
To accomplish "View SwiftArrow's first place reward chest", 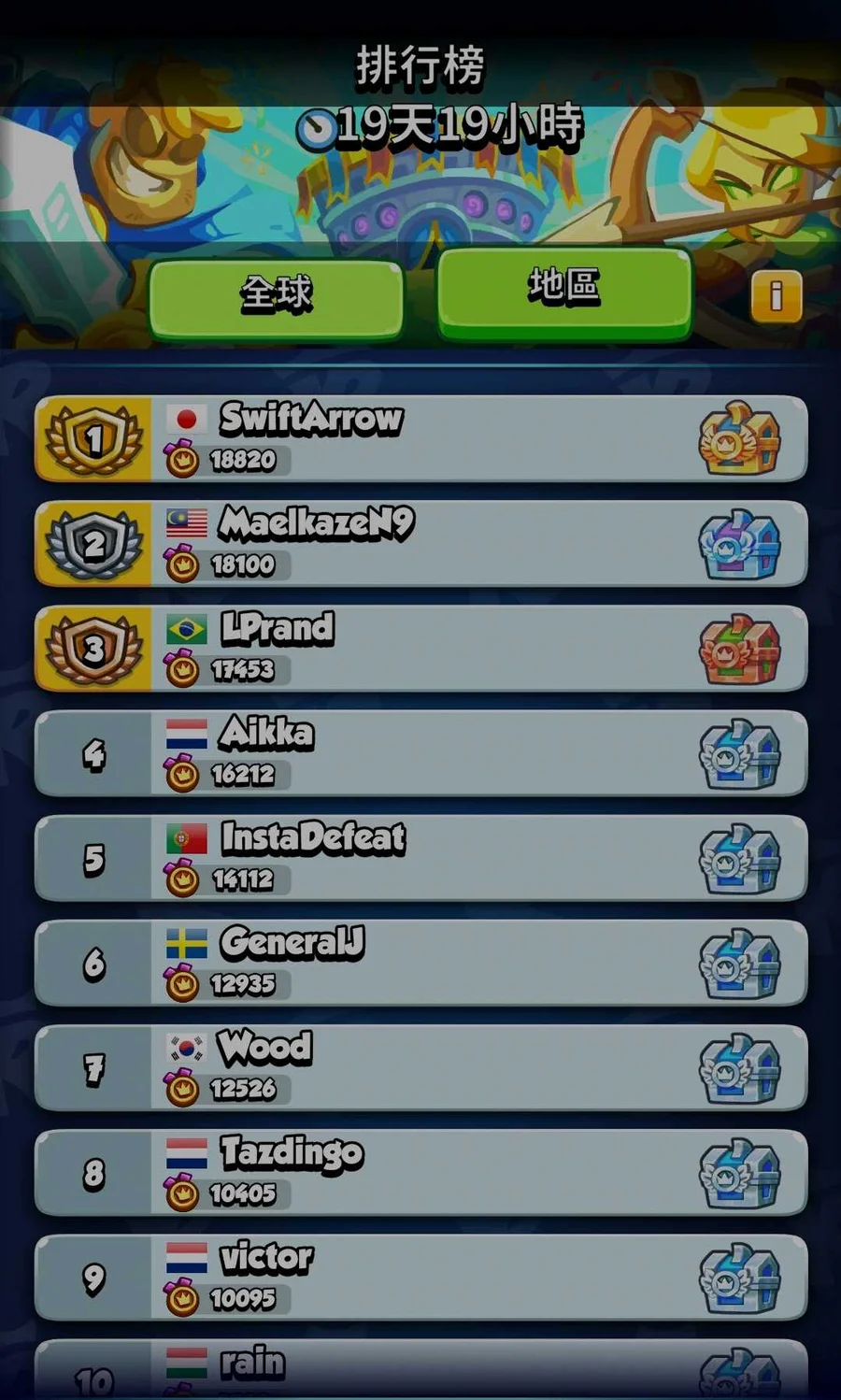I will [x=739, y=438].
